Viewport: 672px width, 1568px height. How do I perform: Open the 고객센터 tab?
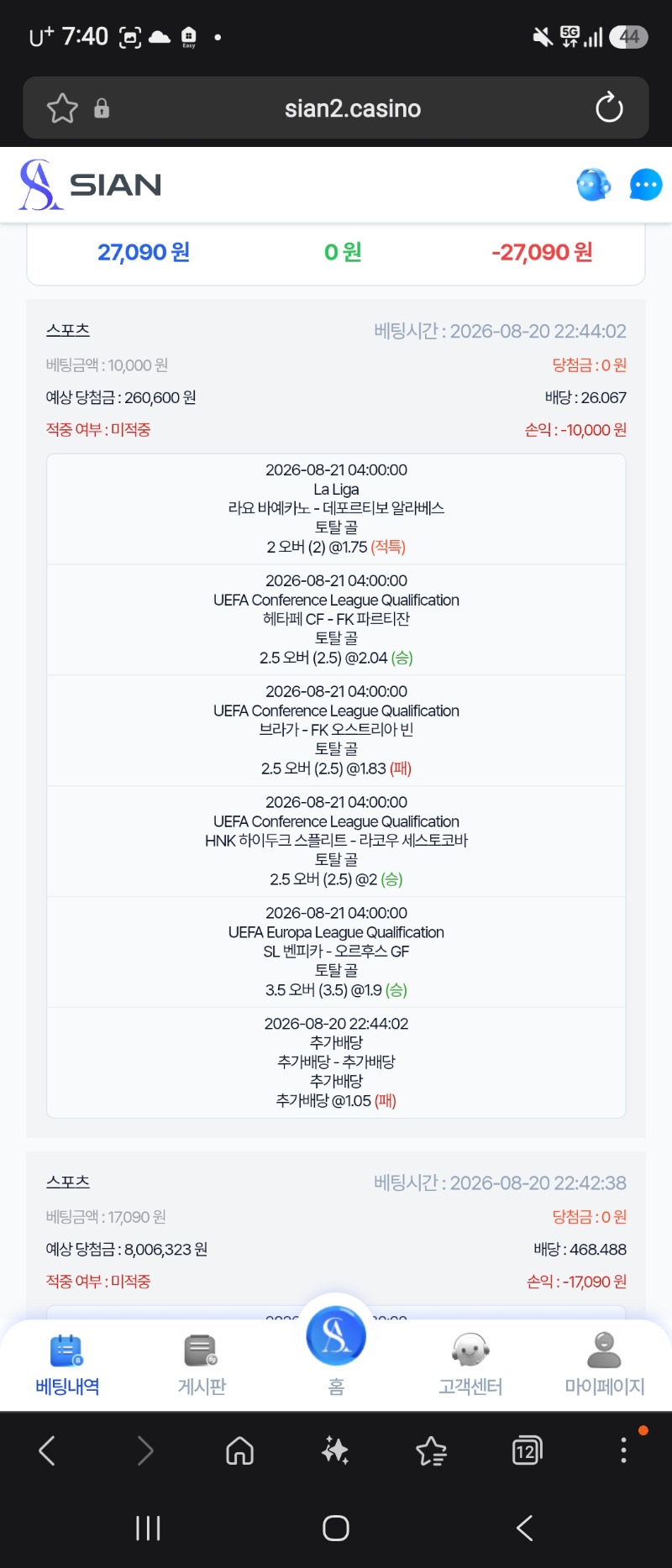pos(470,1365)
